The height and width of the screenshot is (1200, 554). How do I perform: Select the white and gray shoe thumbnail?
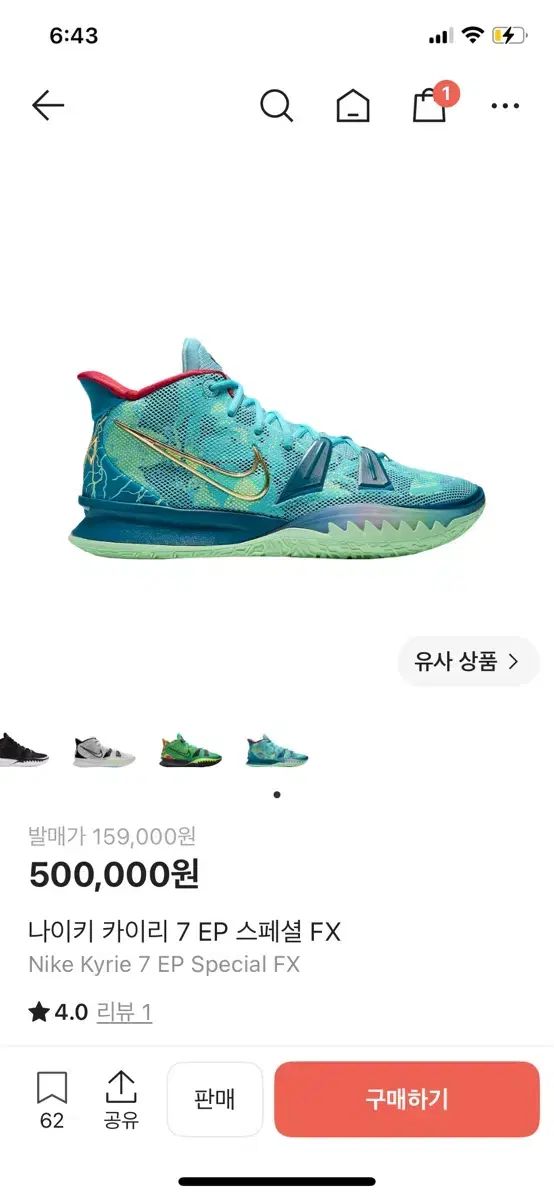tap(104, 751)
